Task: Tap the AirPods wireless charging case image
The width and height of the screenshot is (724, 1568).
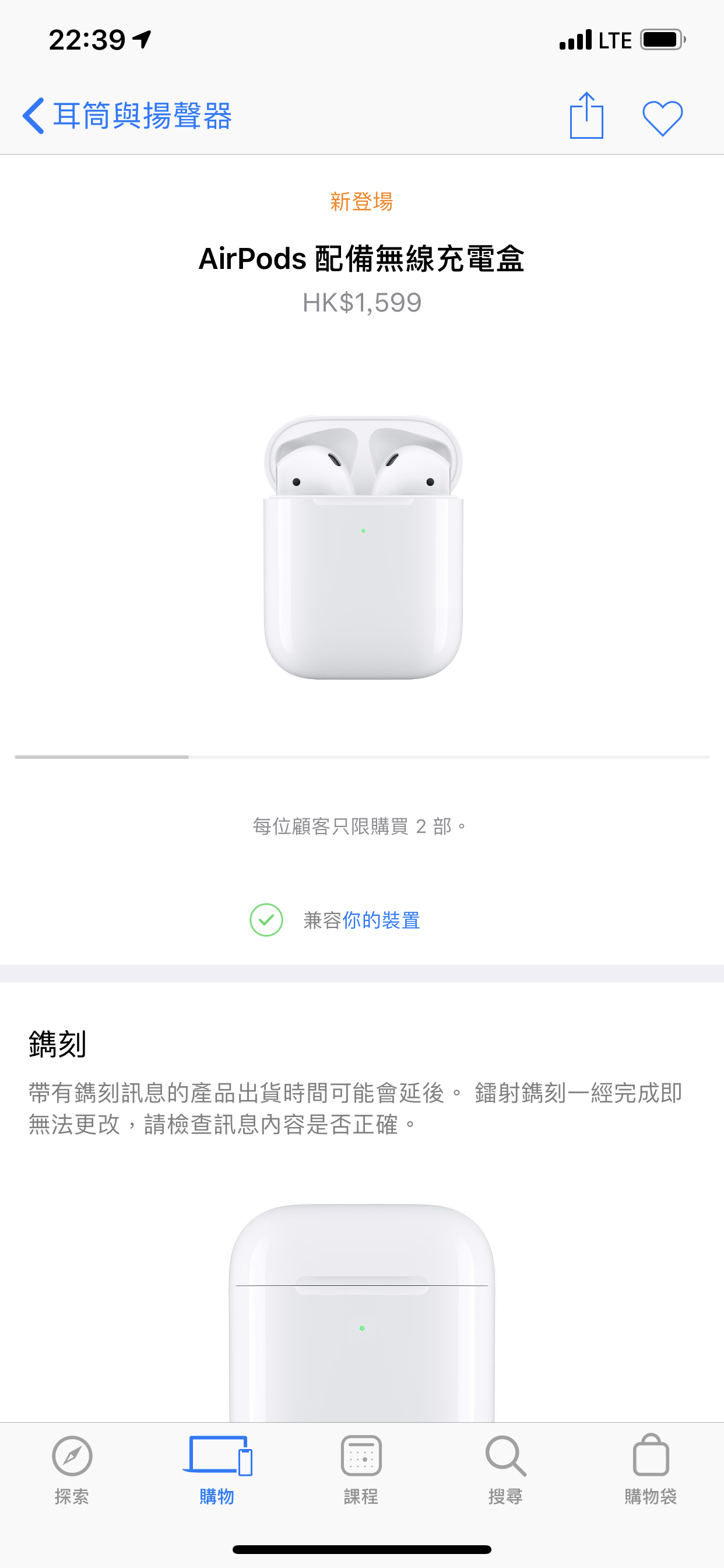Action: point(363,548)
